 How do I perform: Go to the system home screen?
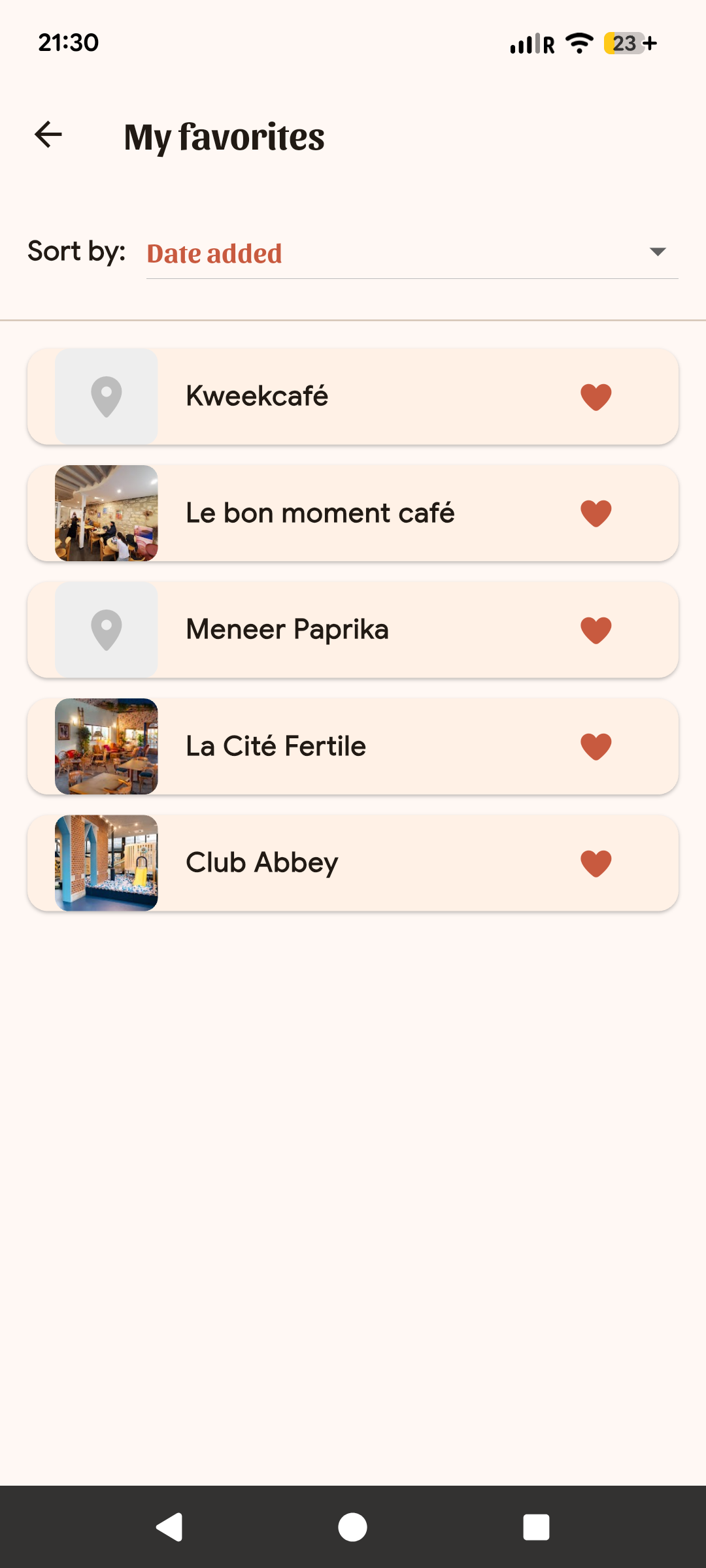pos(352,1527)
